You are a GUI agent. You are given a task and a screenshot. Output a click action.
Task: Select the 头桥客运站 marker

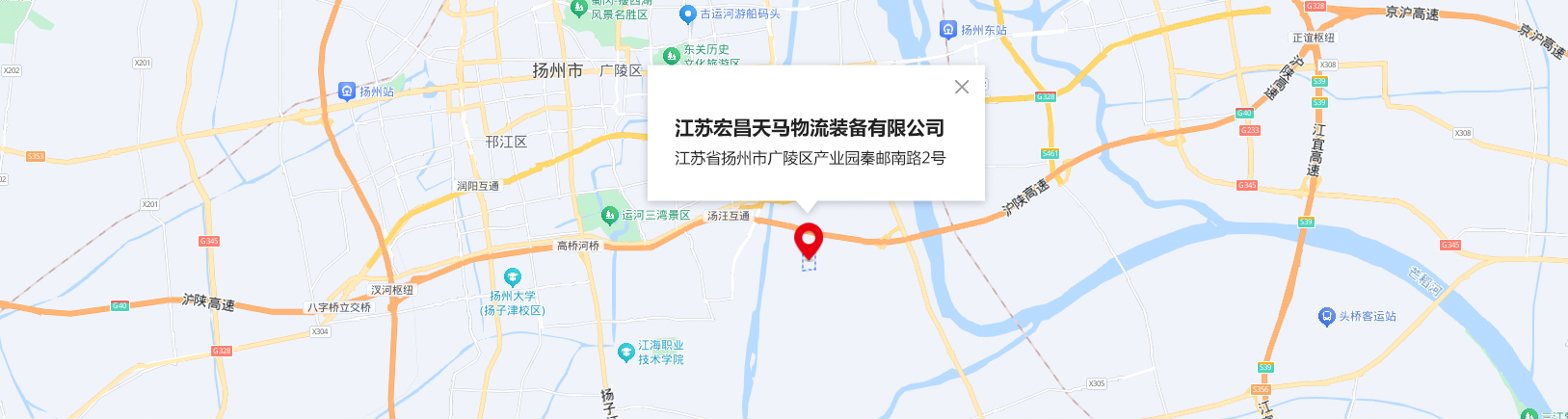tap(1326, 316)
